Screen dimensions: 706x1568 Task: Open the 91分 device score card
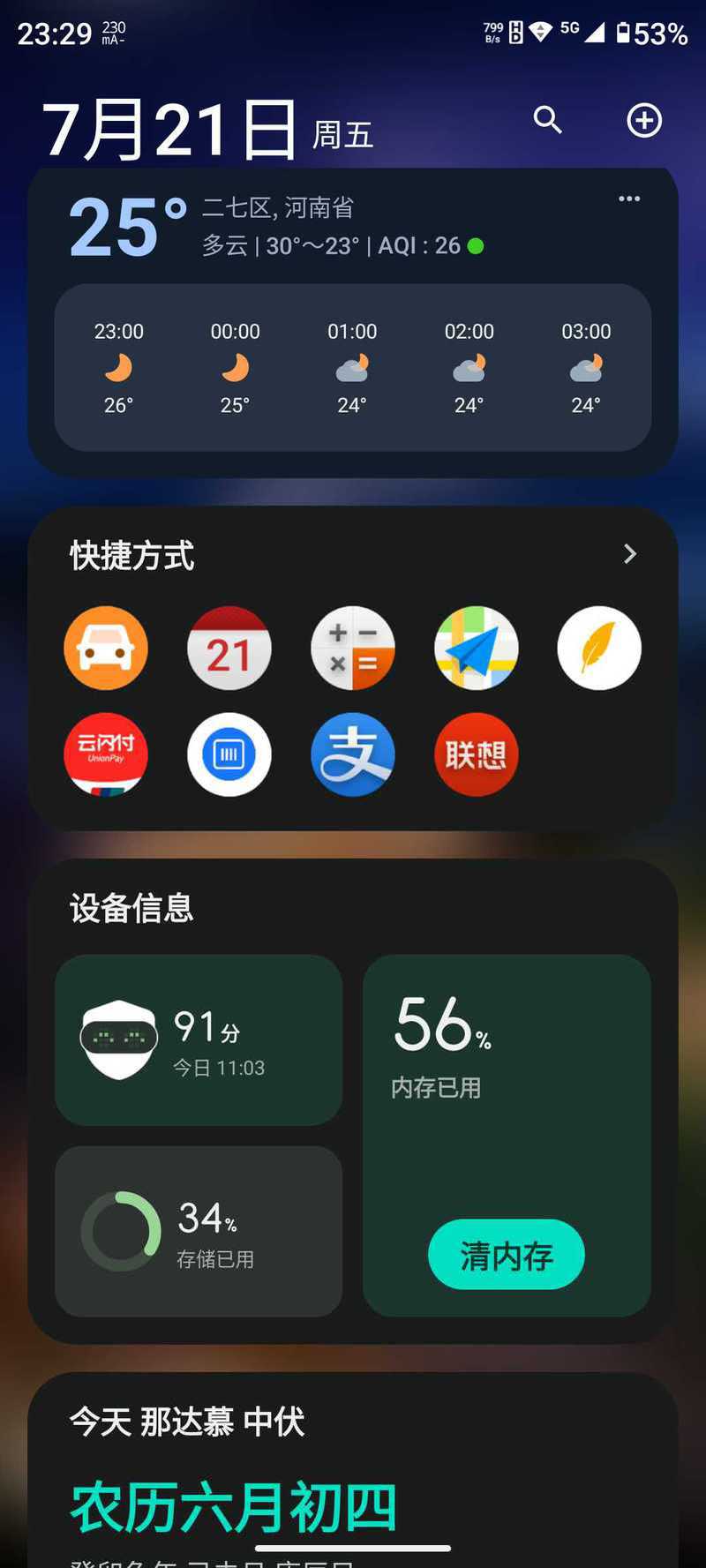point(199,1040)
